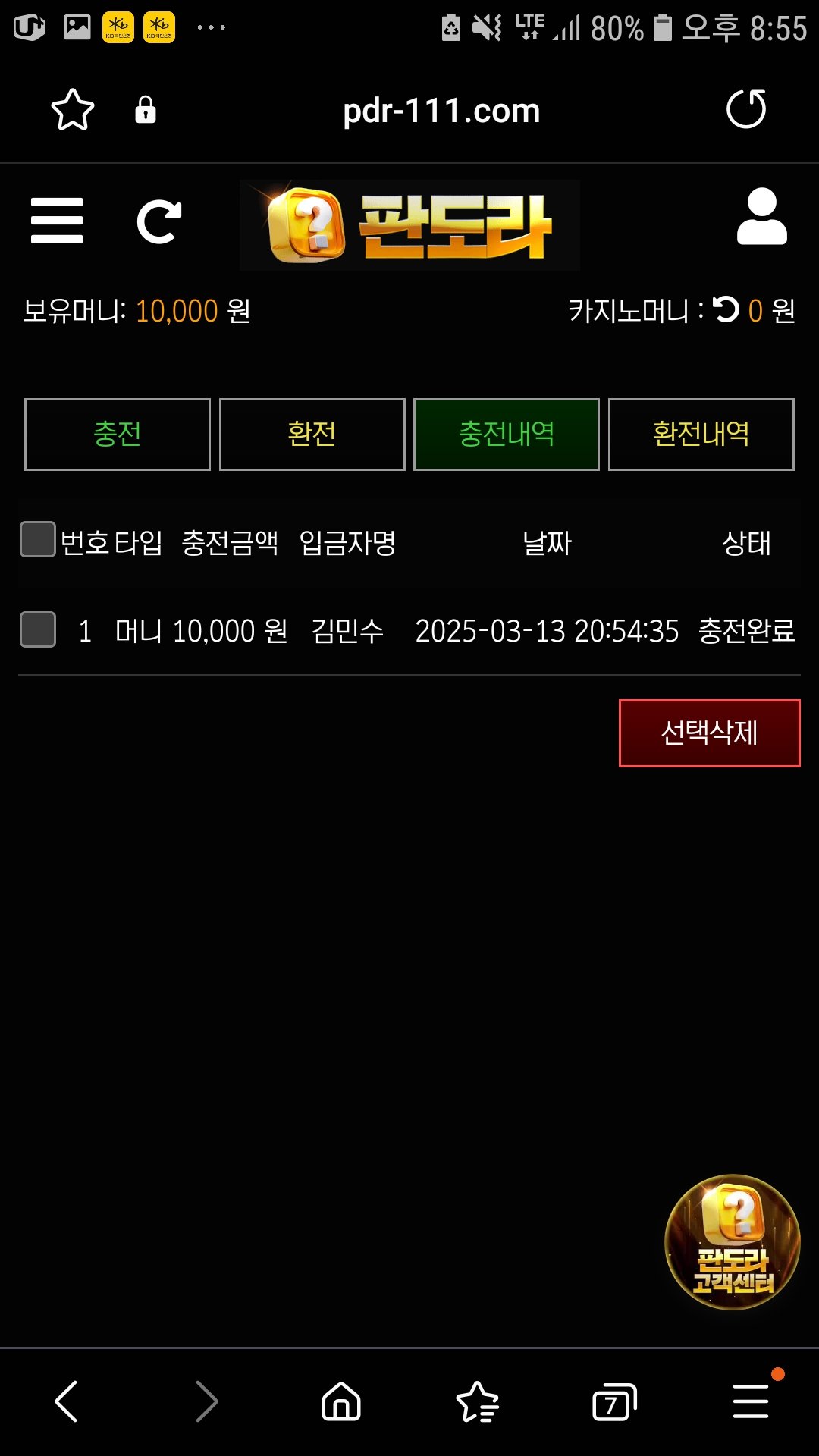Screen dimensions: 819x1456
Task: Open the 환전내역 tab
Action: tap(701, 435)
